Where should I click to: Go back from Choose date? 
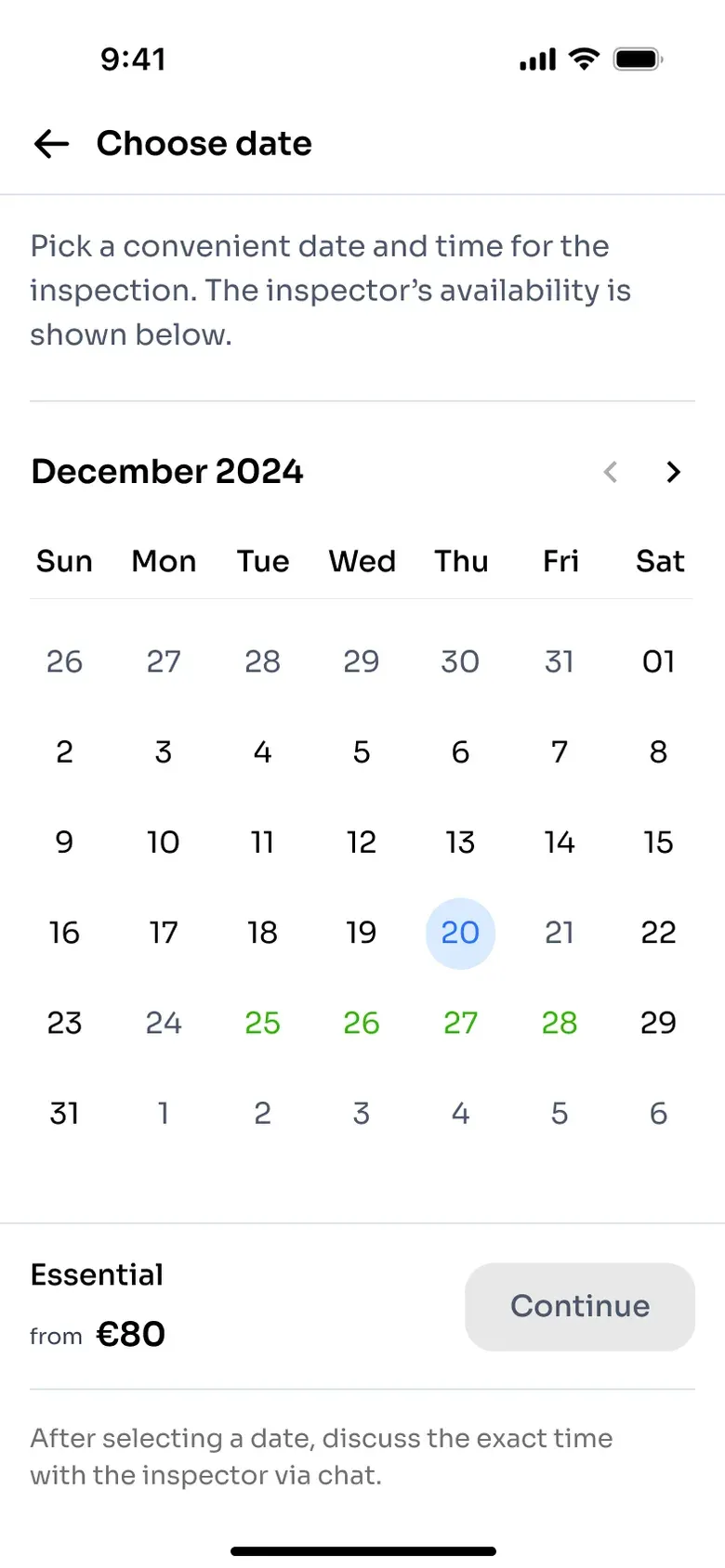tap(51, 143)
